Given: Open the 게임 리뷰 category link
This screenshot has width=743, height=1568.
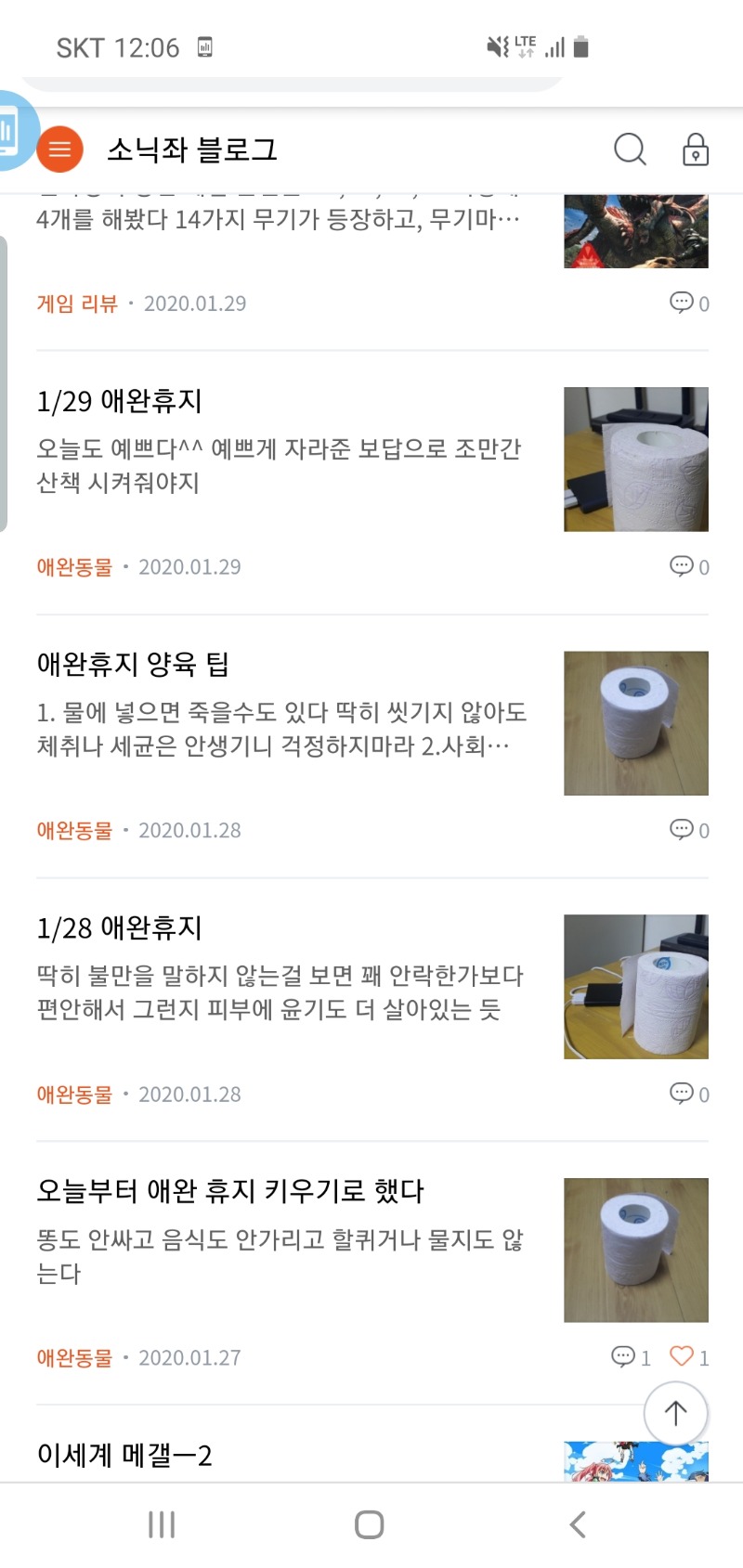Looking at the screenshot, I should pos(77,304).
